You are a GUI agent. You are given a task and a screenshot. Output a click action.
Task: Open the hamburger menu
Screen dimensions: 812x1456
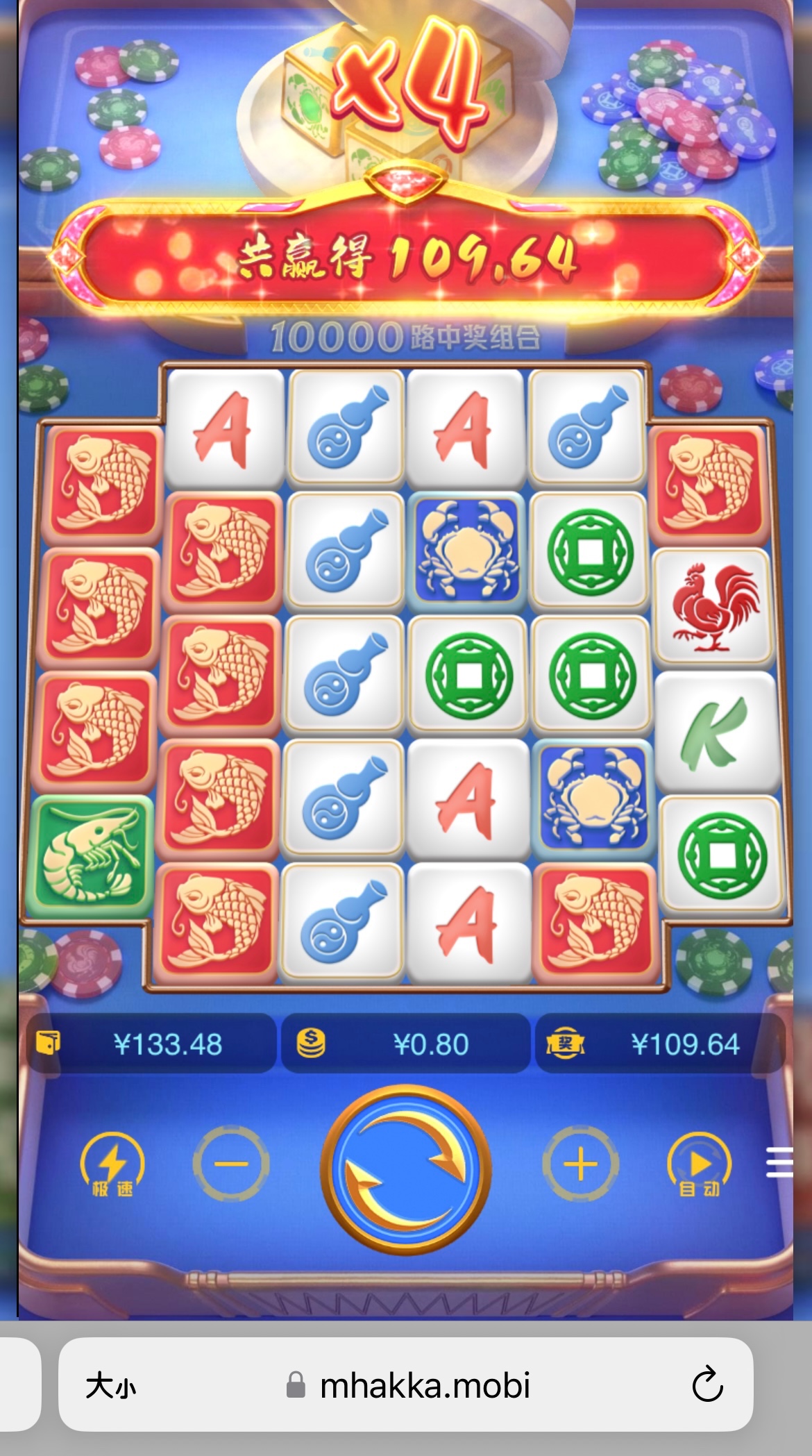point(781,1163)
